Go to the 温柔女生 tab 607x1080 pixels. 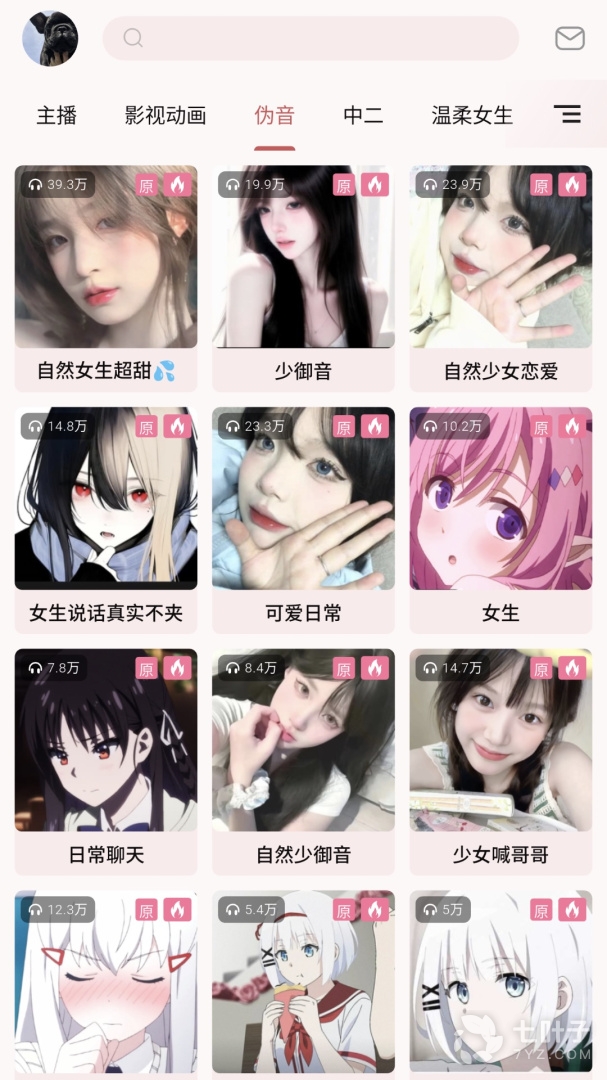pyautogui.click(x=472, y=115)
